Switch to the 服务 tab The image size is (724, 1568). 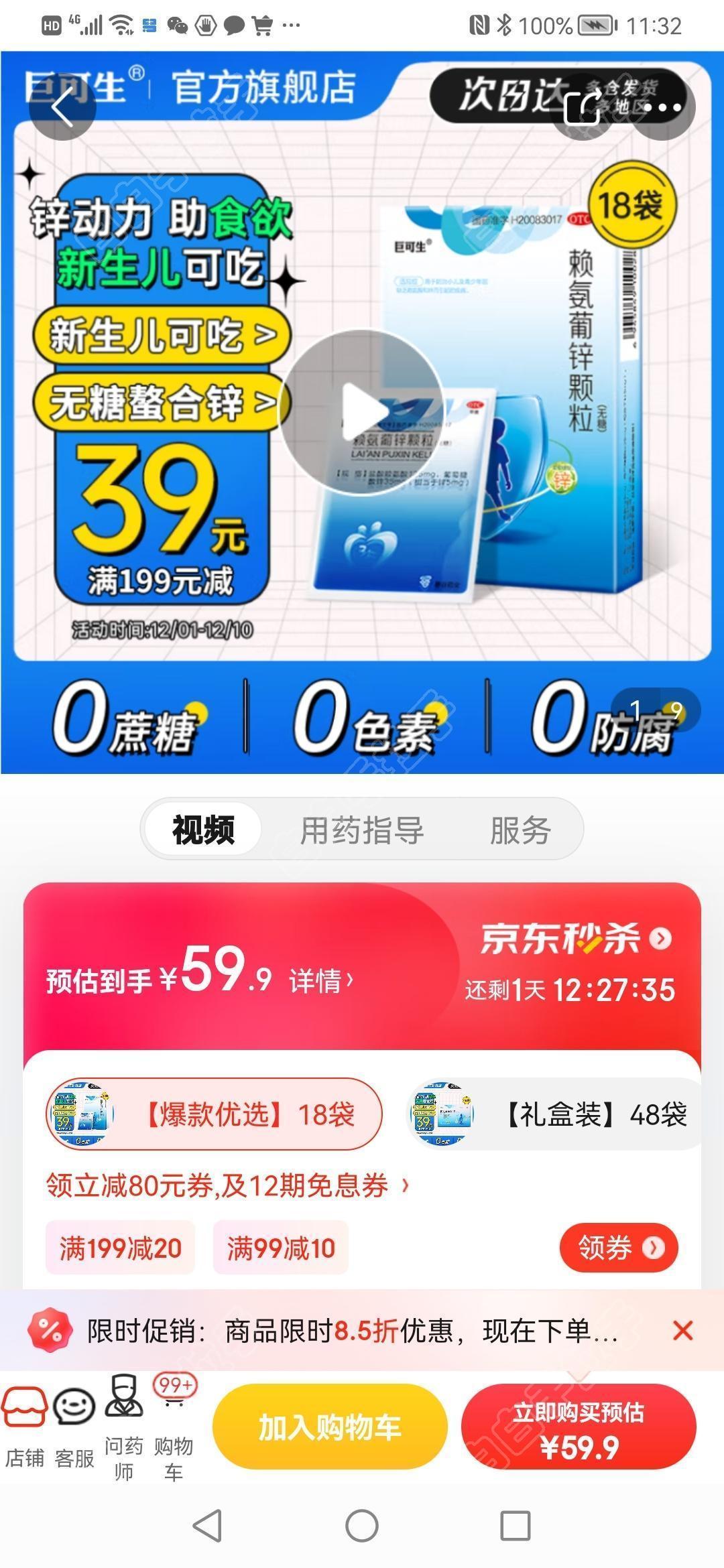tap(520, 830)
